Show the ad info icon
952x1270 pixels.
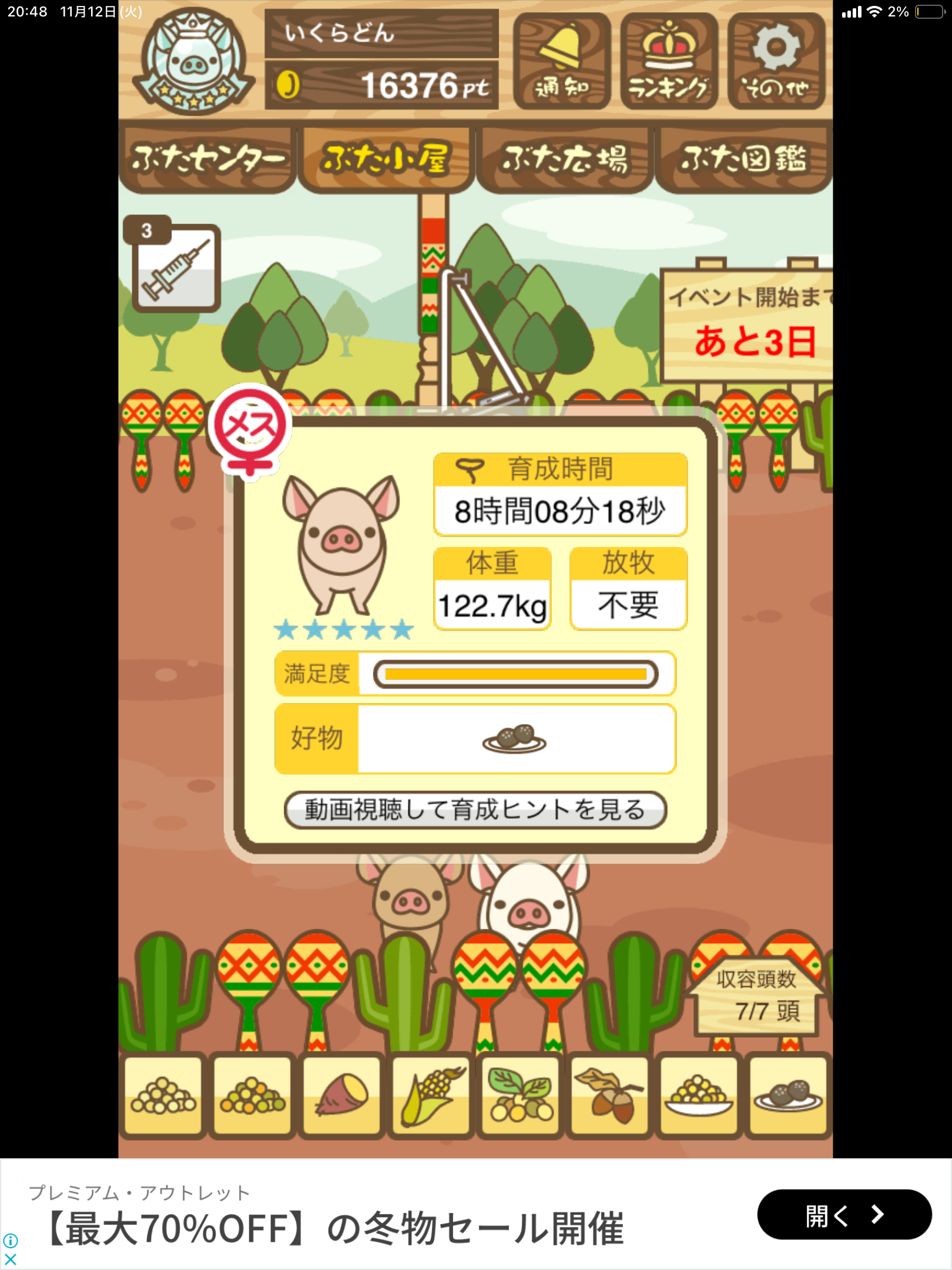pyautogui.click(x=10, y=1241)
